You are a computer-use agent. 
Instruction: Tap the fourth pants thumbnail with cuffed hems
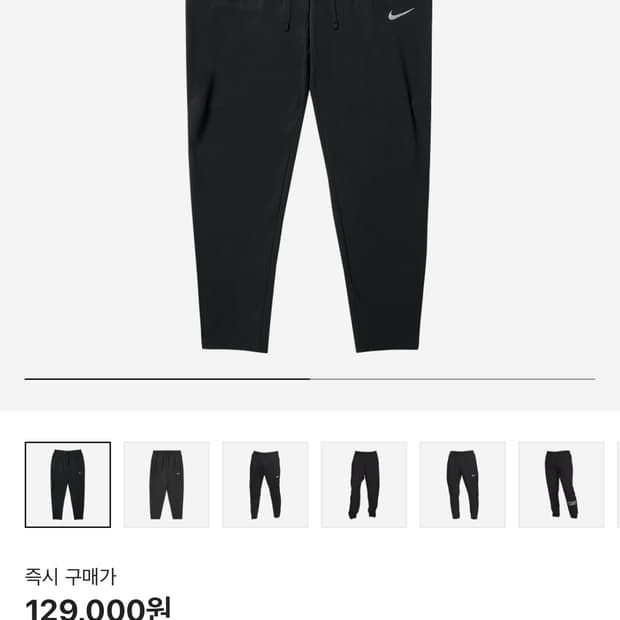pyautogui.click(x=364, y=485)
